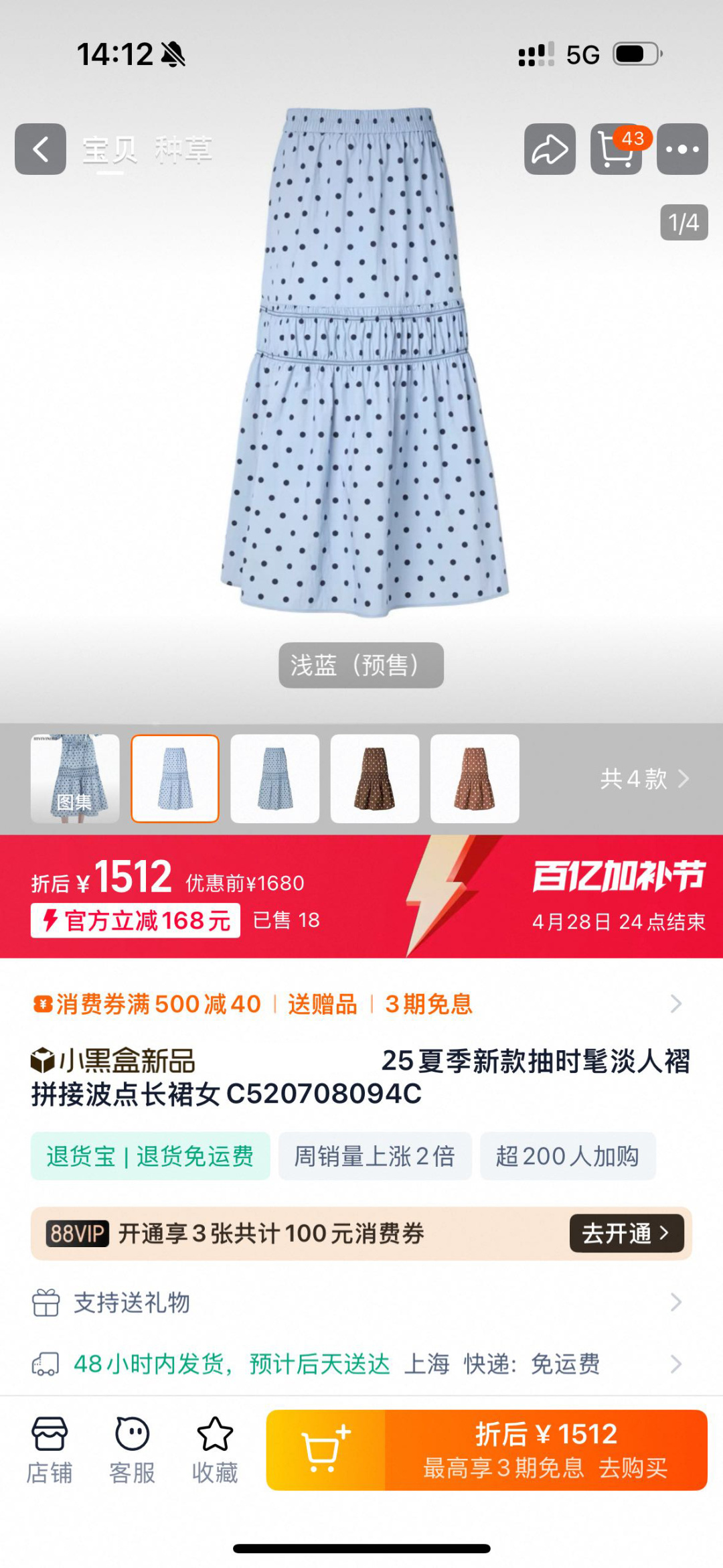This screenshot has height=1568, width=723.
Task: Tap 去购买 to buy at ¥1512
Action: [x=546, y=1450]
